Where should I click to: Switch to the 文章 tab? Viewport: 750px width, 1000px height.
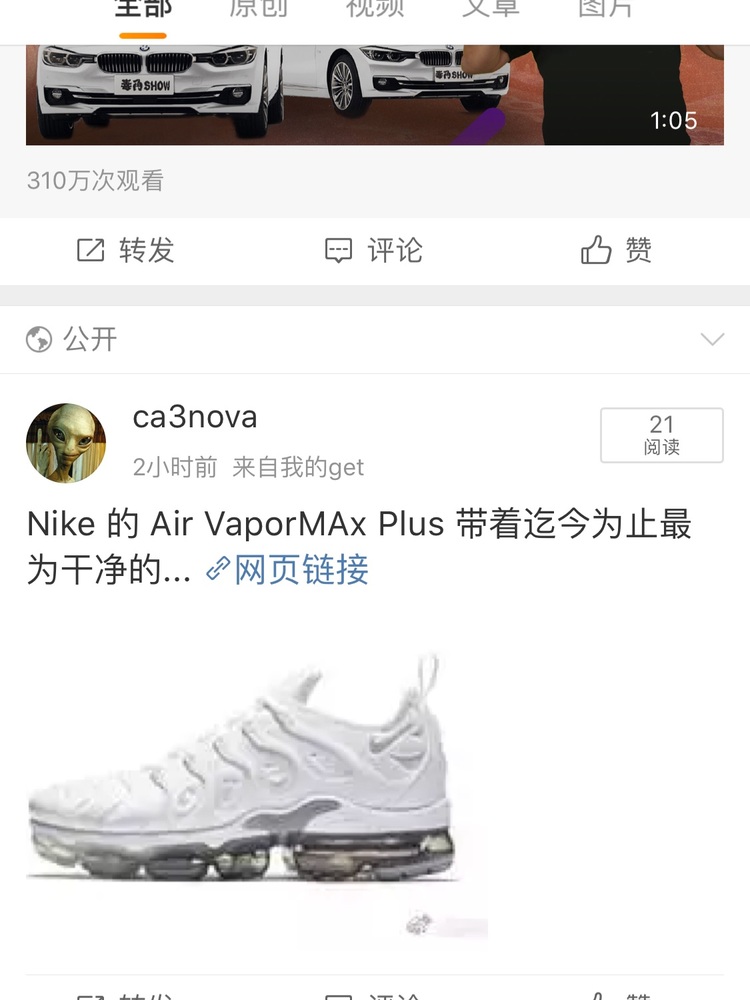point(491,10)
